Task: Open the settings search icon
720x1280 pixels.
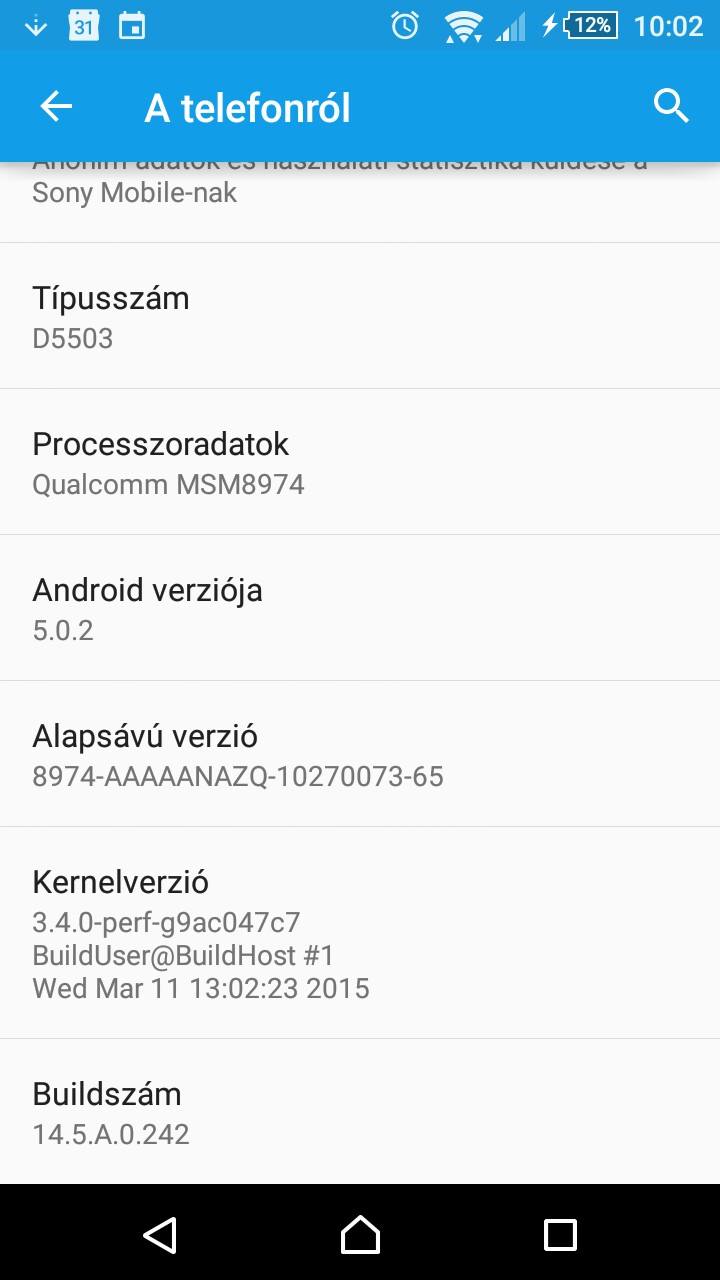Action: tap(671, 105)
